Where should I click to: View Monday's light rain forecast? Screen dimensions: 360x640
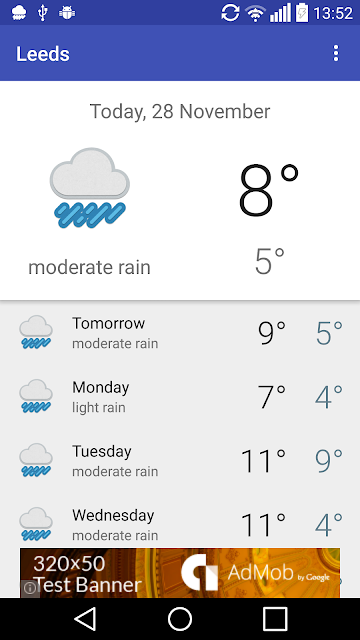(x=180, y=397)
